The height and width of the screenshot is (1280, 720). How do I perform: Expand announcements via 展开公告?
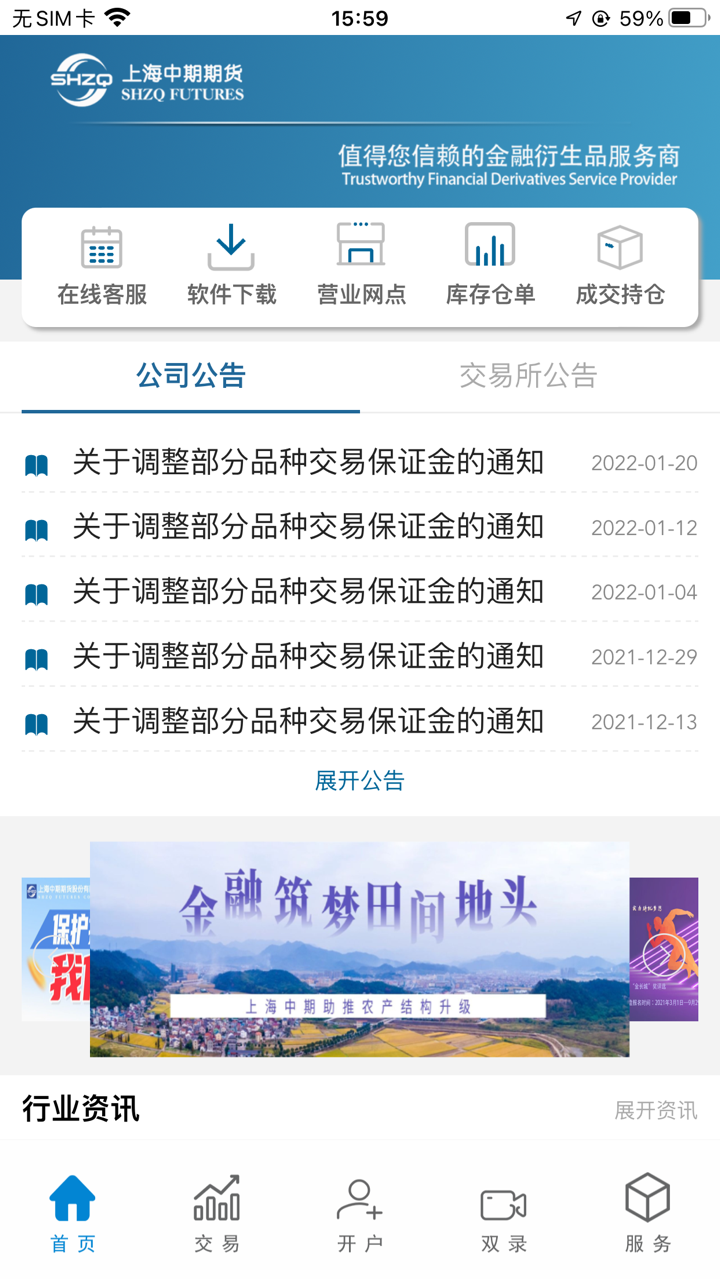click(360, 781)
